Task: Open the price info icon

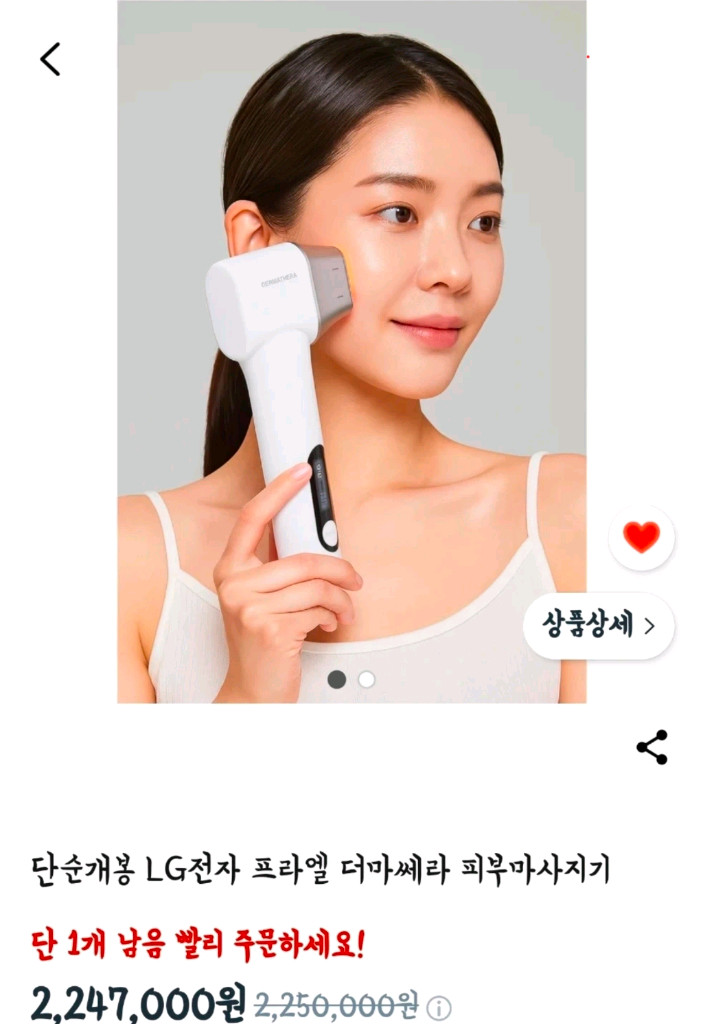Action: [439, 1007]
